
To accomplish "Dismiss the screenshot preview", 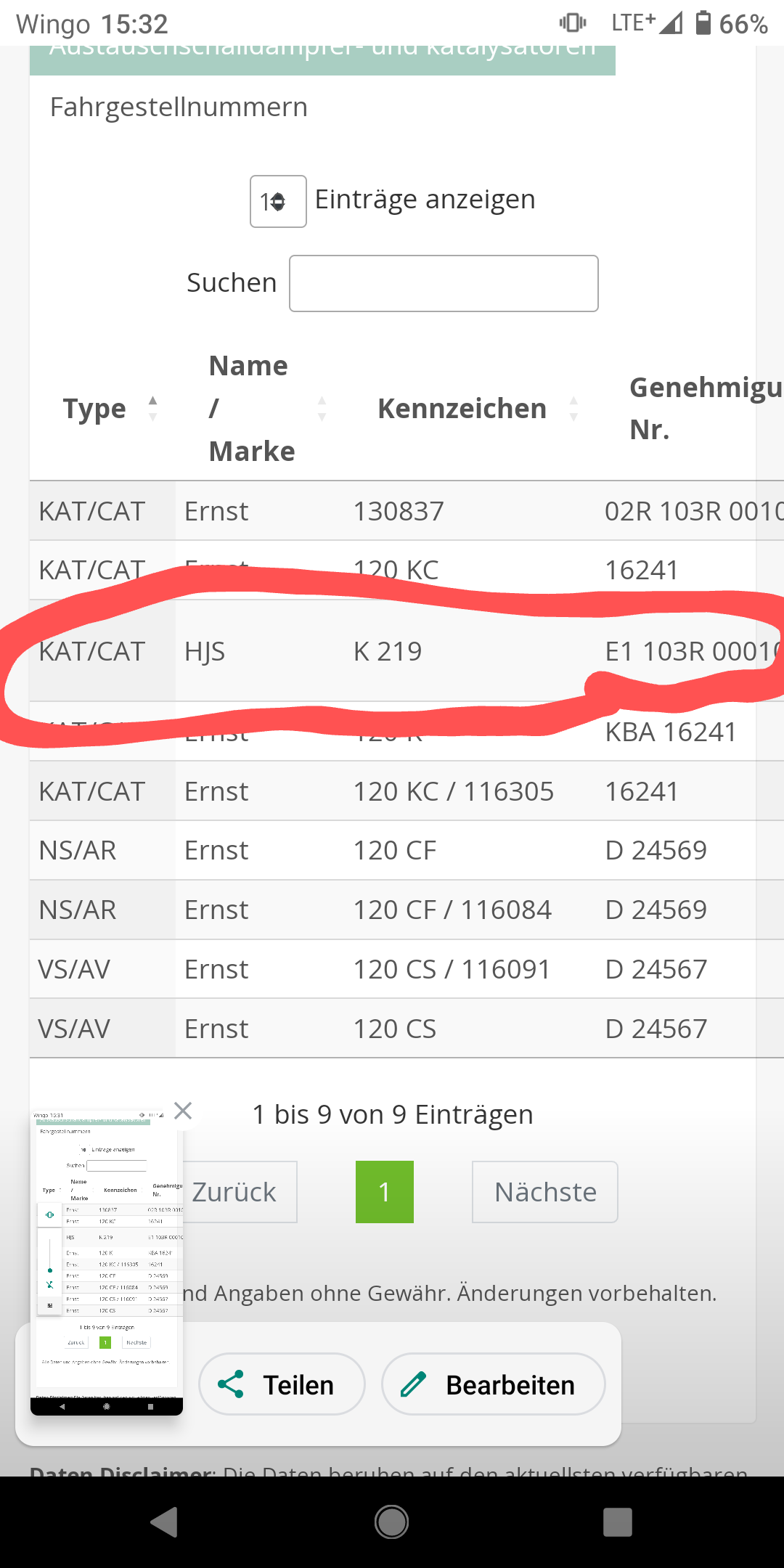I will 183,1111.
